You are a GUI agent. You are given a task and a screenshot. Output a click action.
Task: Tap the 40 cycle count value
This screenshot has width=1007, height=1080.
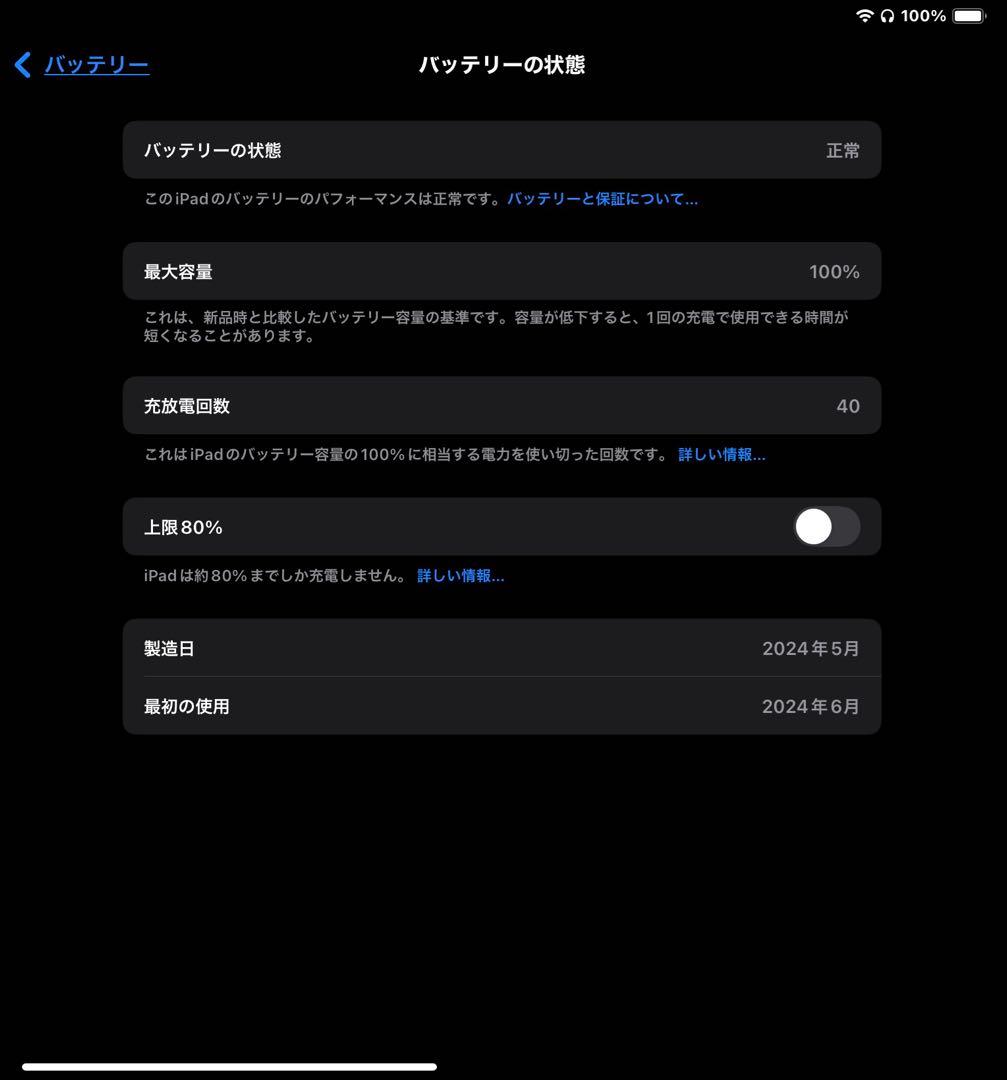tap(848, 405)
